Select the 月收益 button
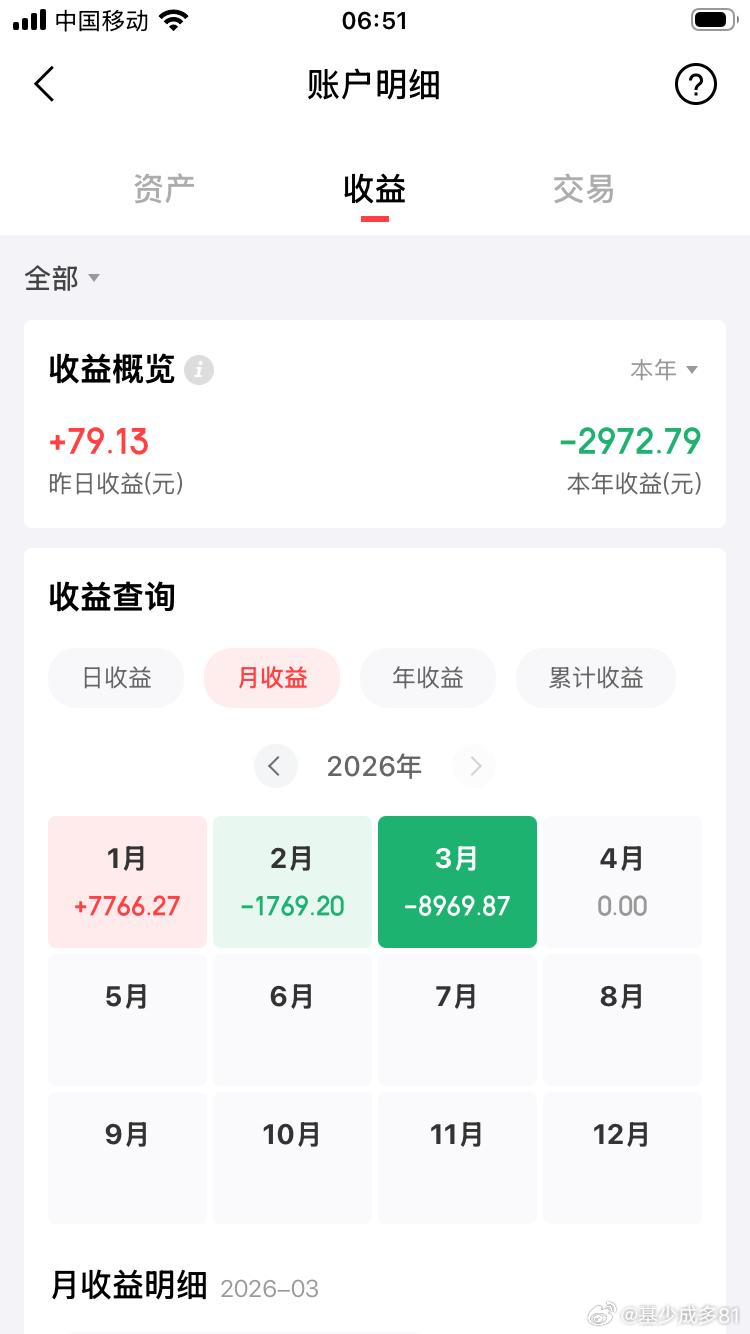Image resolution: width=750 pixels, height=1334 pixels. click(272, 678)
